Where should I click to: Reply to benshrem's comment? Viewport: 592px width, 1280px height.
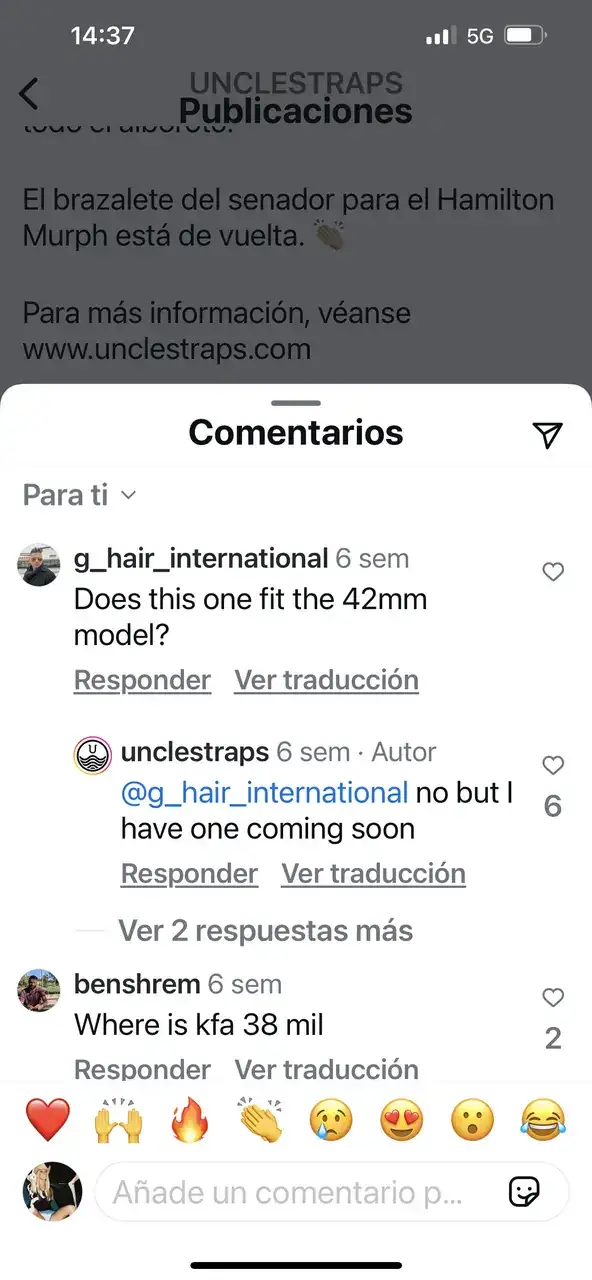click(142, 1069)
